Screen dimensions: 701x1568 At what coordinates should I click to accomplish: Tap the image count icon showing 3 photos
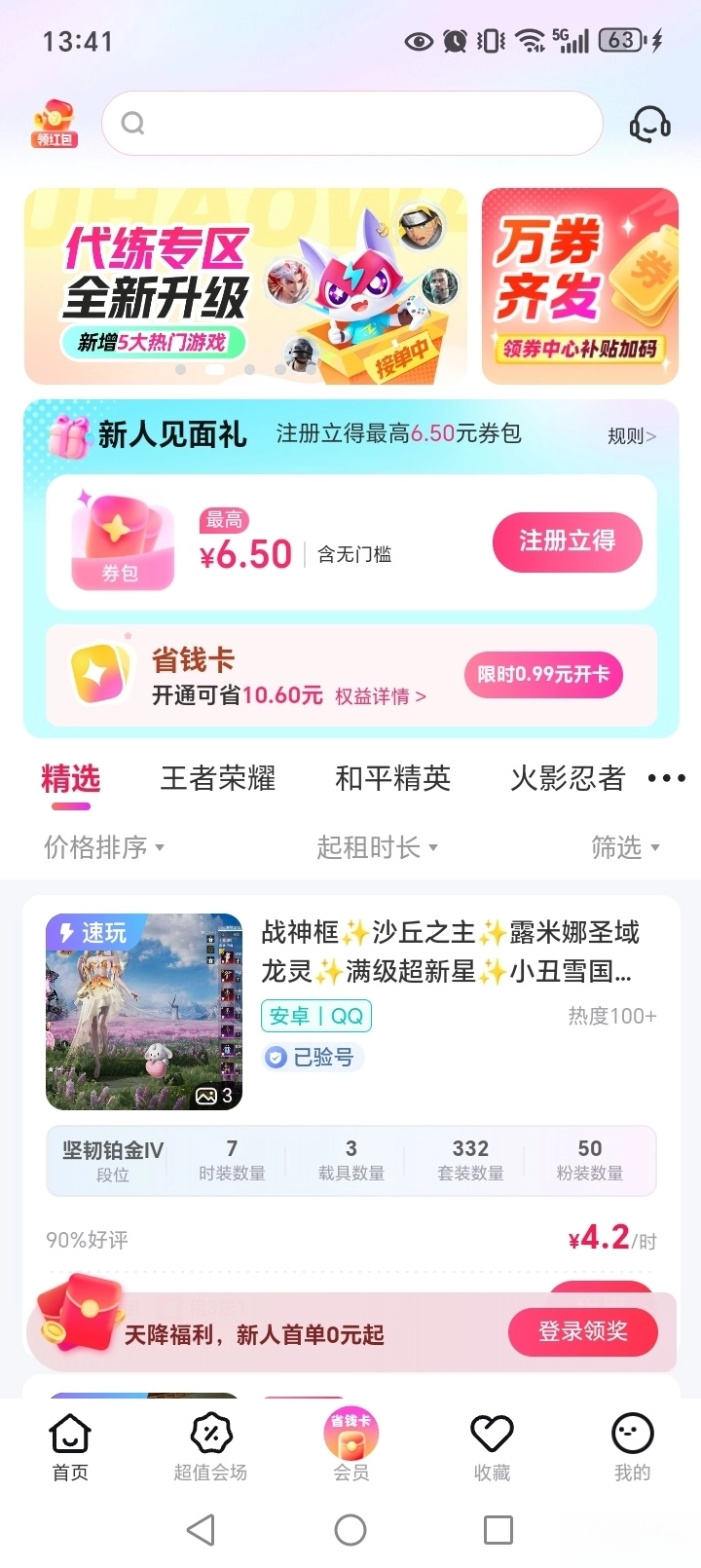pos(215,1093)
